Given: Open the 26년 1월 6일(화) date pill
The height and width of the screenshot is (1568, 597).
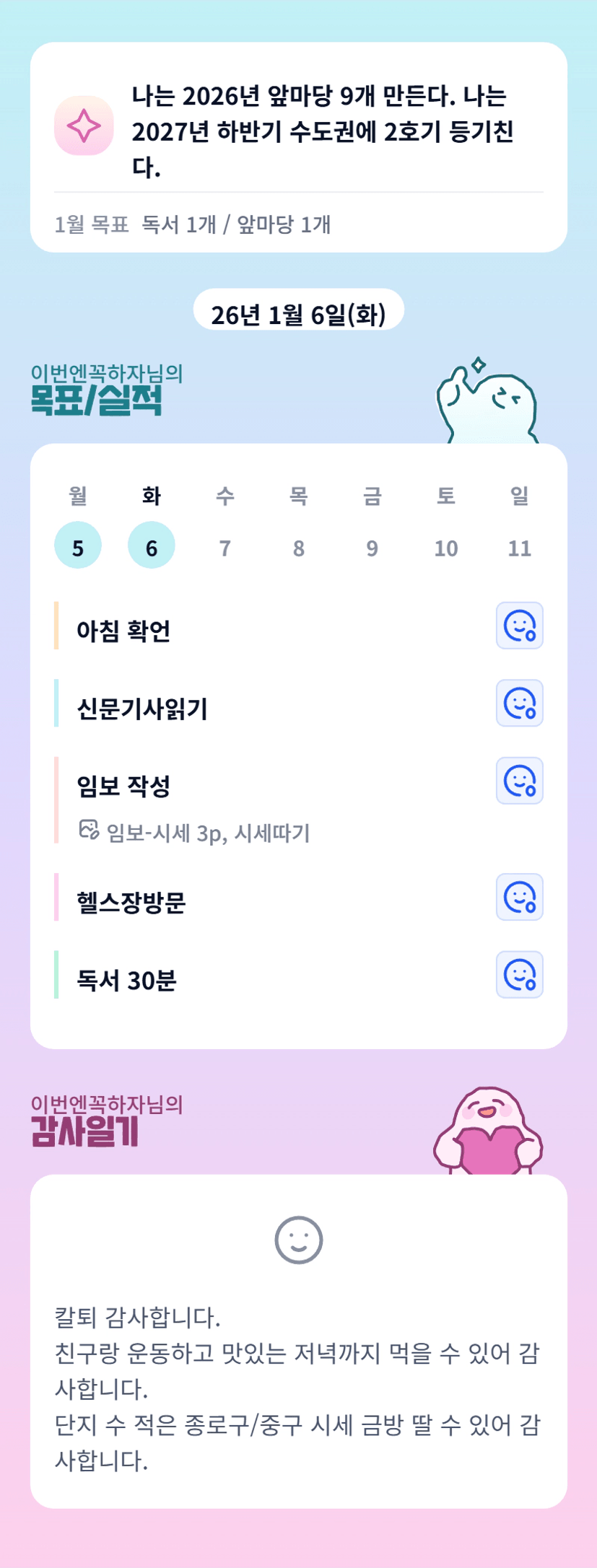Looking at the screenshot, I should tap(299, 310).
